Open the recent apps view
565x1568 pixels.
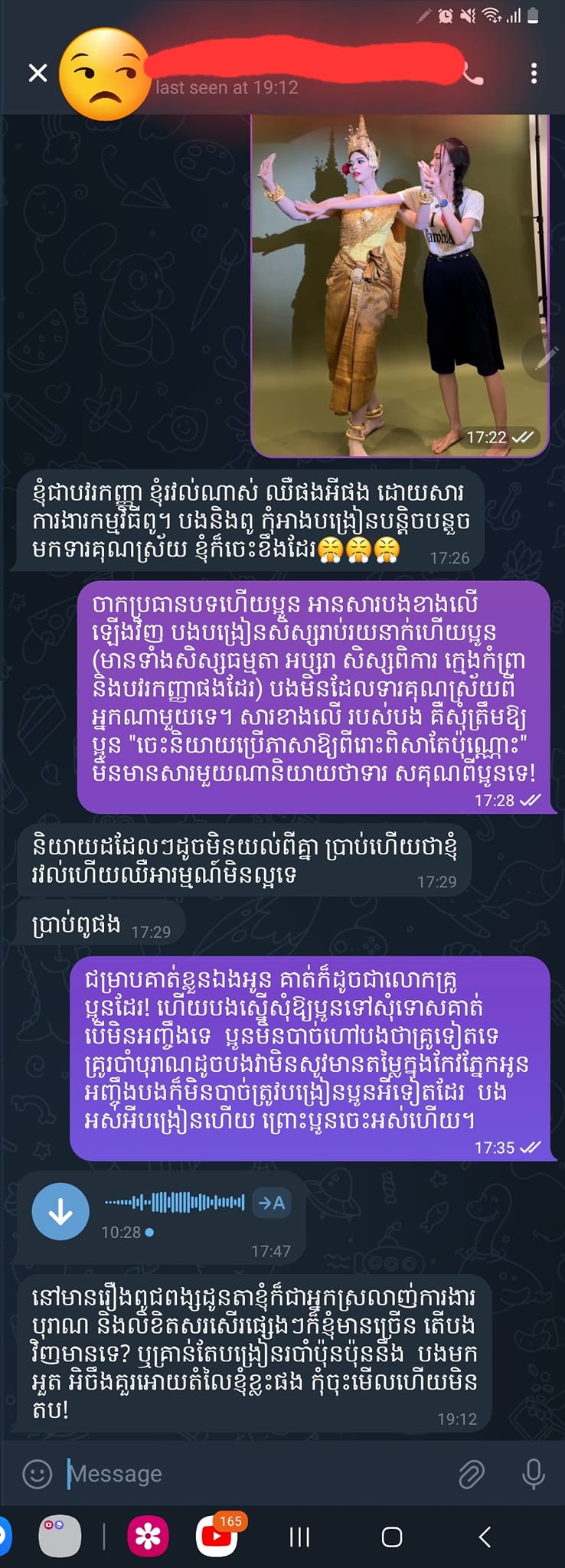[x=299, y=1536]
